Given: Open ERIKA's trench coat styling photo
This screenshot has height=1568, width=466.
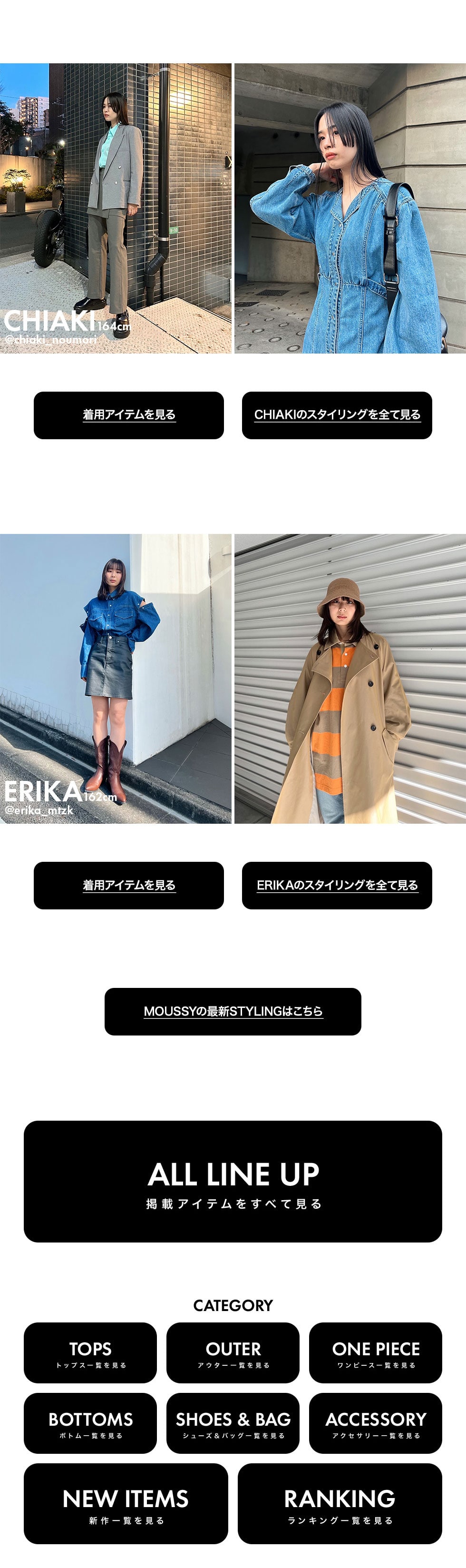Looking at the screenshot, I should 350,679.
